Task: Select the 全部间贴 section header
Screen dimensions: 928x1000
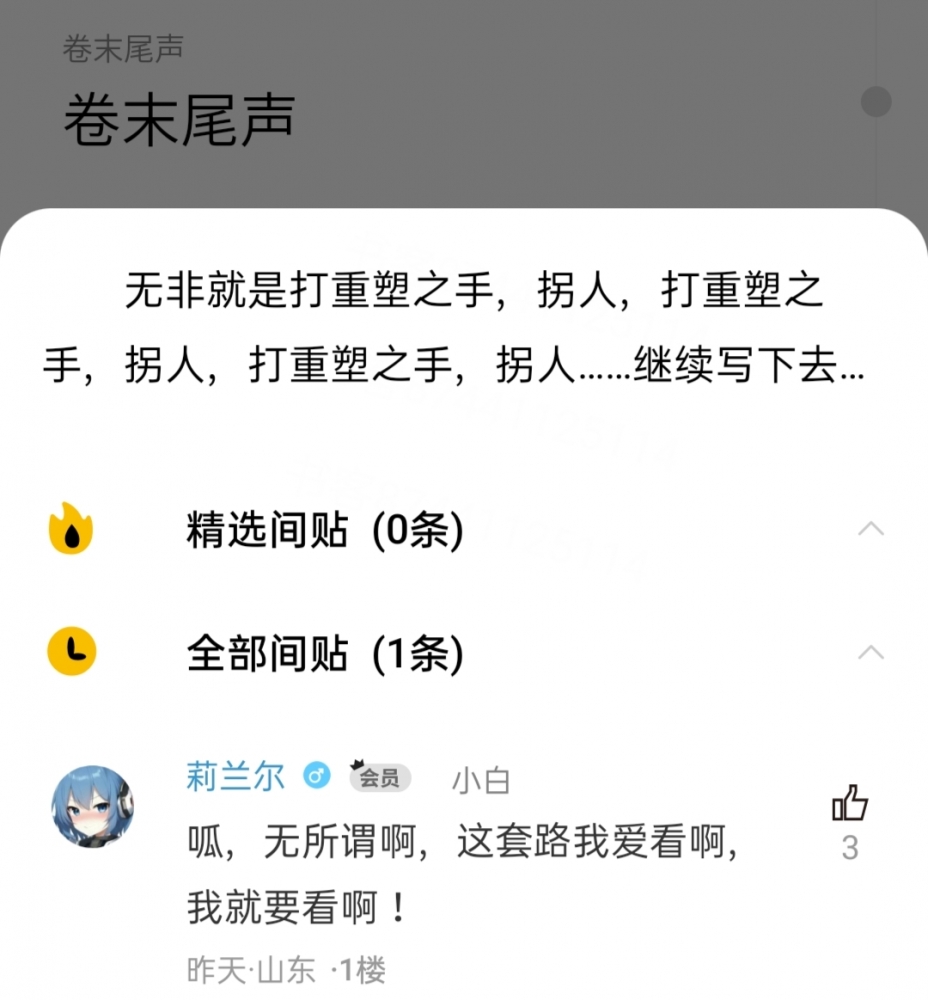Action: pos(322,654)
